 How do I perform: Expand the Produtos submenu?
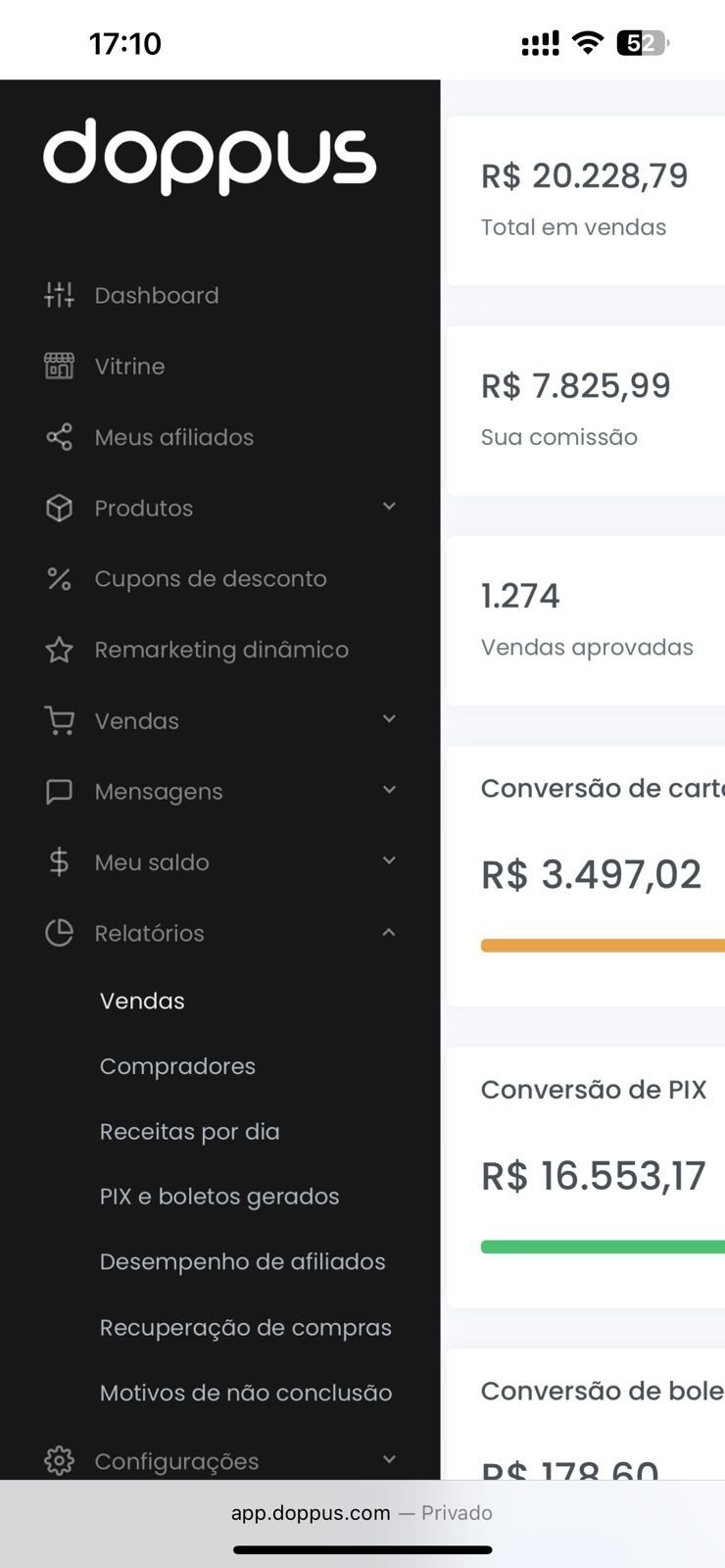point(143,508)
